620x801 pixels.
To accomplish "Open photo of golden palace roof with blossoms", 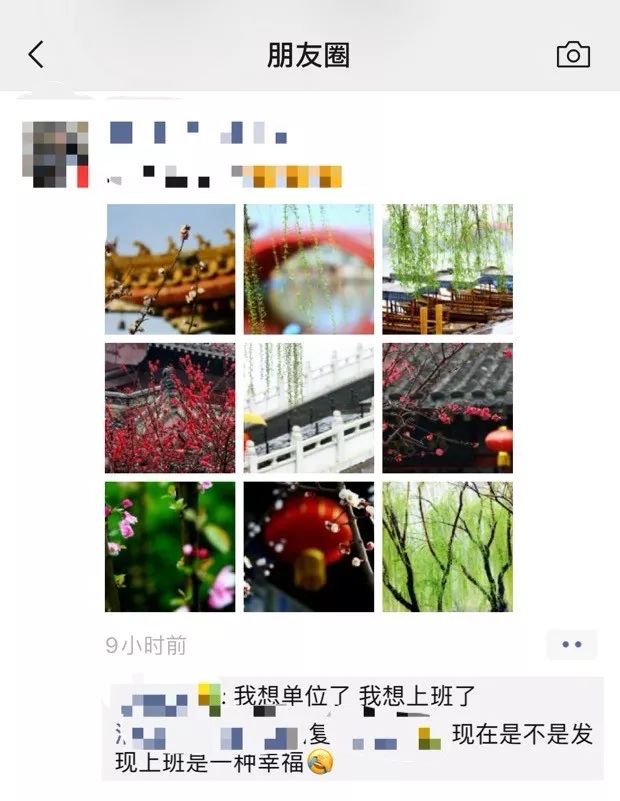I will pos(170,269).
